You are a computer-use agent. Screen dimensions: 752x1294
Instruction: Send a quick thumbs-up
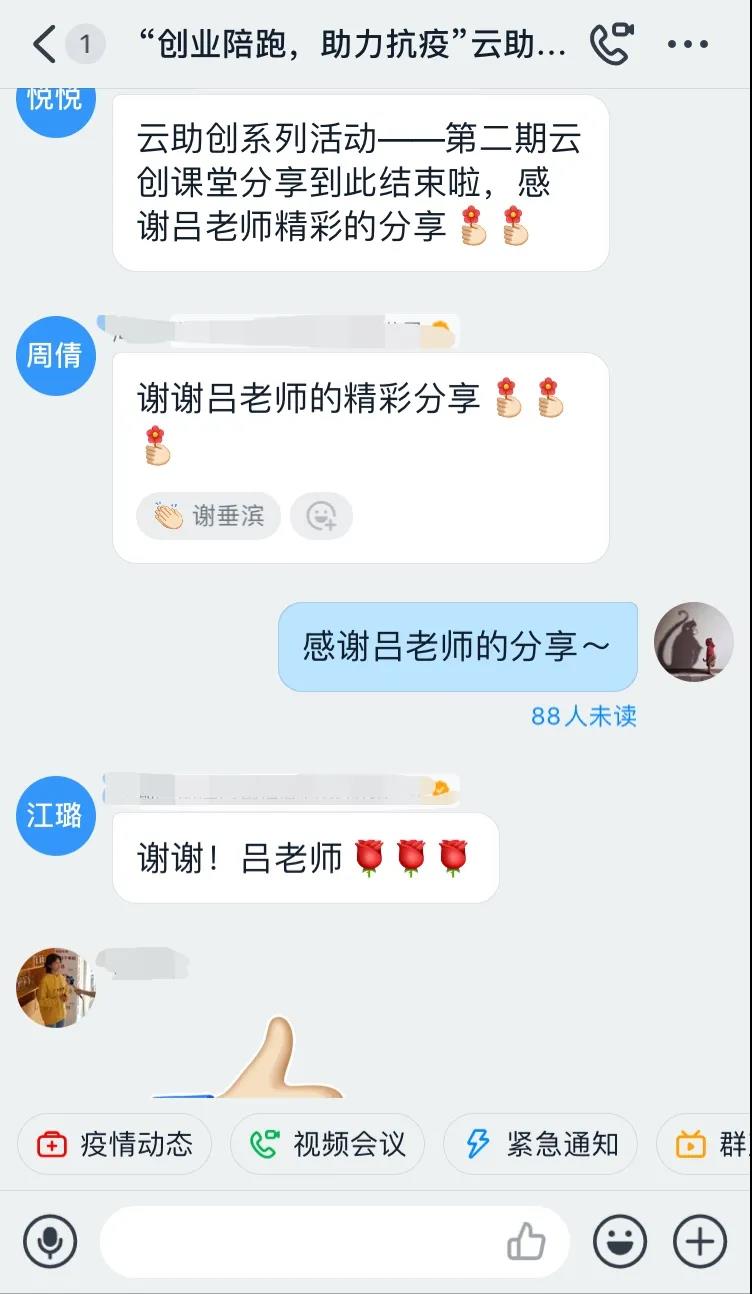pos(526,1242)
